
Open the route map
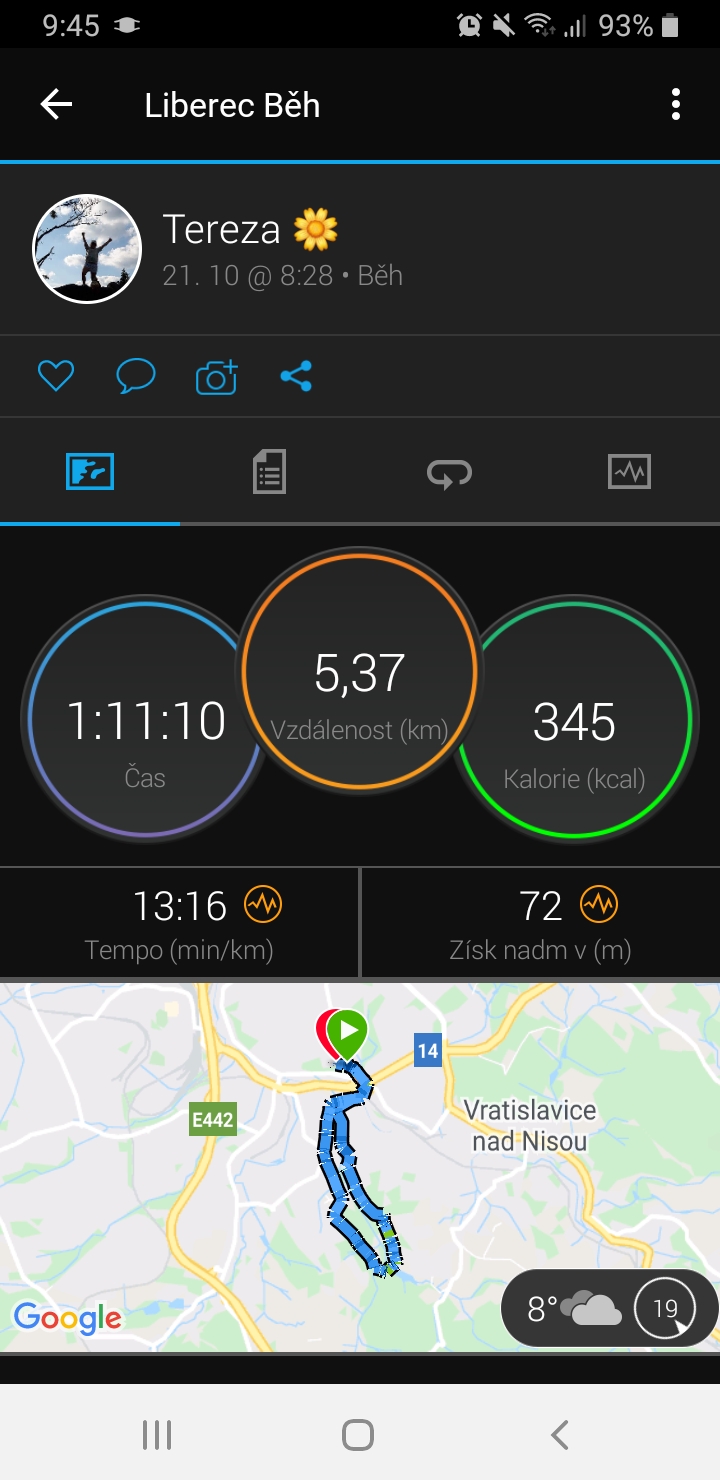point(250,1170)
